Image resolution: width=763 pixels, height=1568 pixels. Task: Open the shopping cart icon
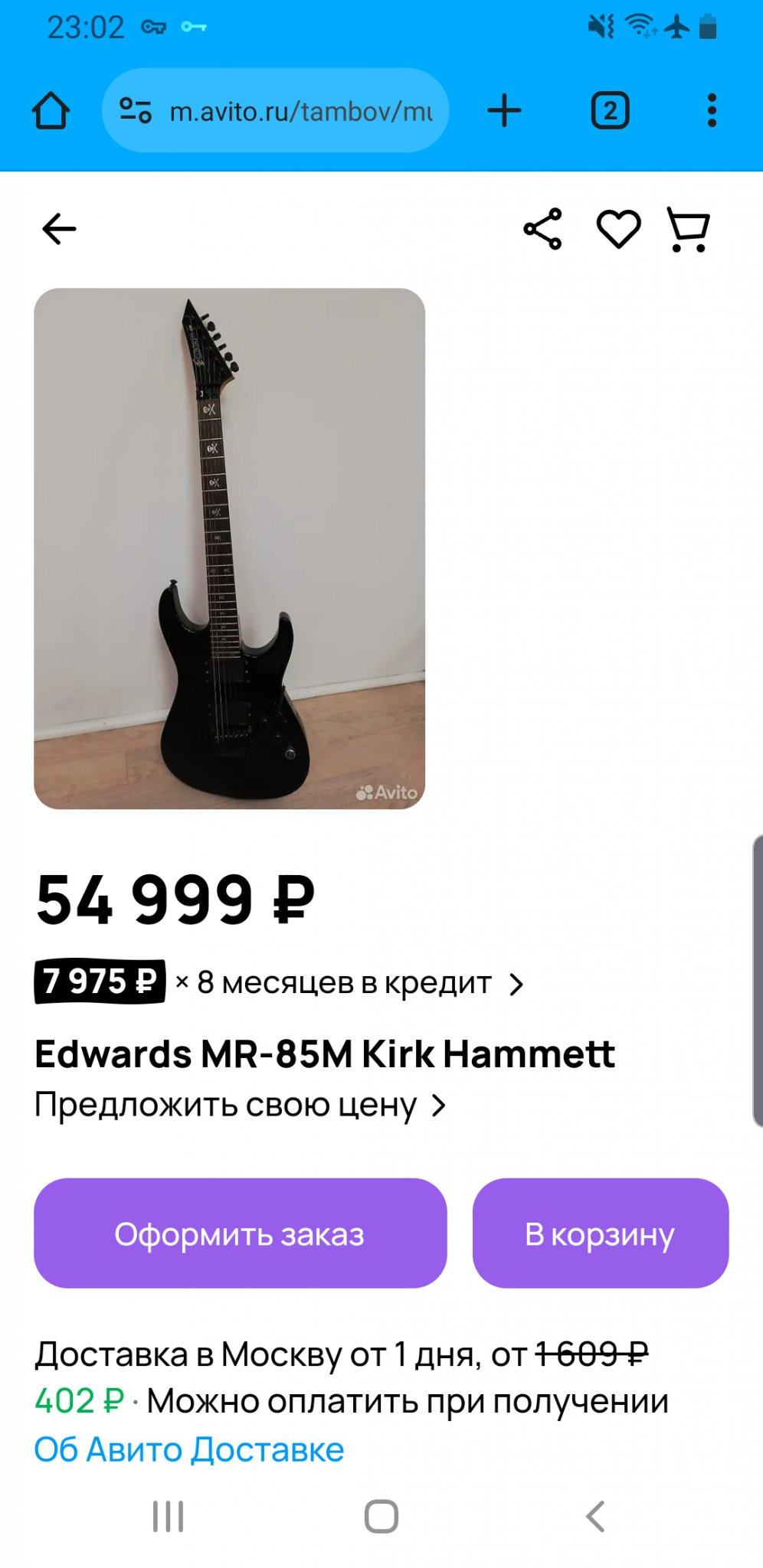click(689, 229)
